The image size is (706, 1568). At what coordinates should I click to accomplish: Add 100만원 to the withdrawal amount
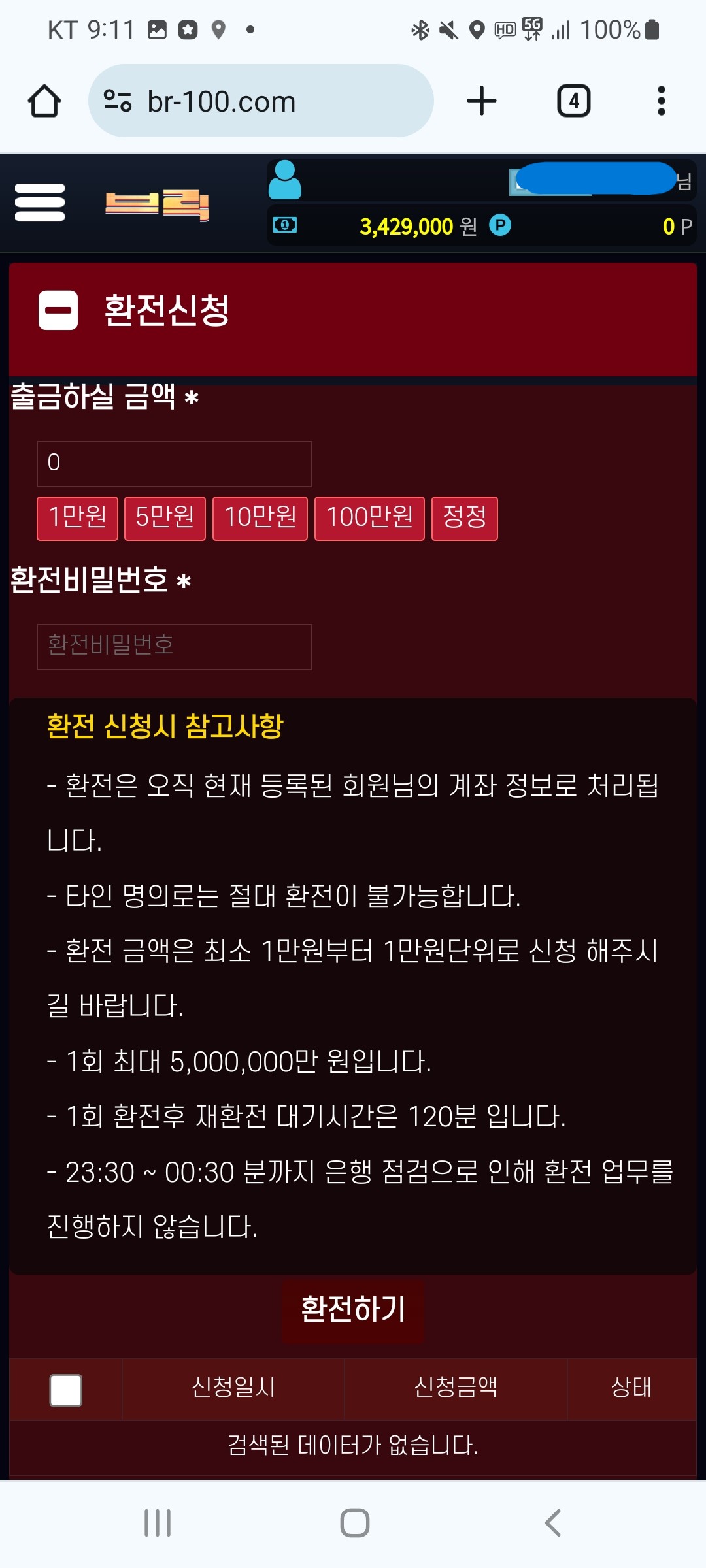pos(369,518)
